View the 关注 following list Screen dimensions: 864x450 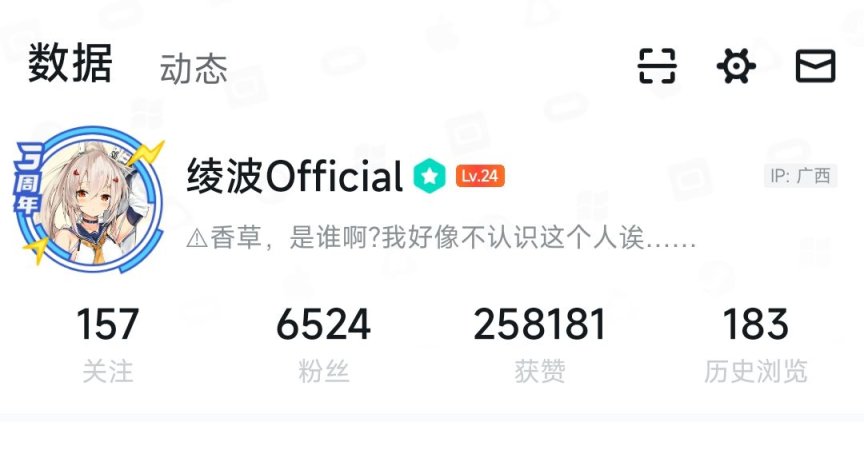click(108, 345)
